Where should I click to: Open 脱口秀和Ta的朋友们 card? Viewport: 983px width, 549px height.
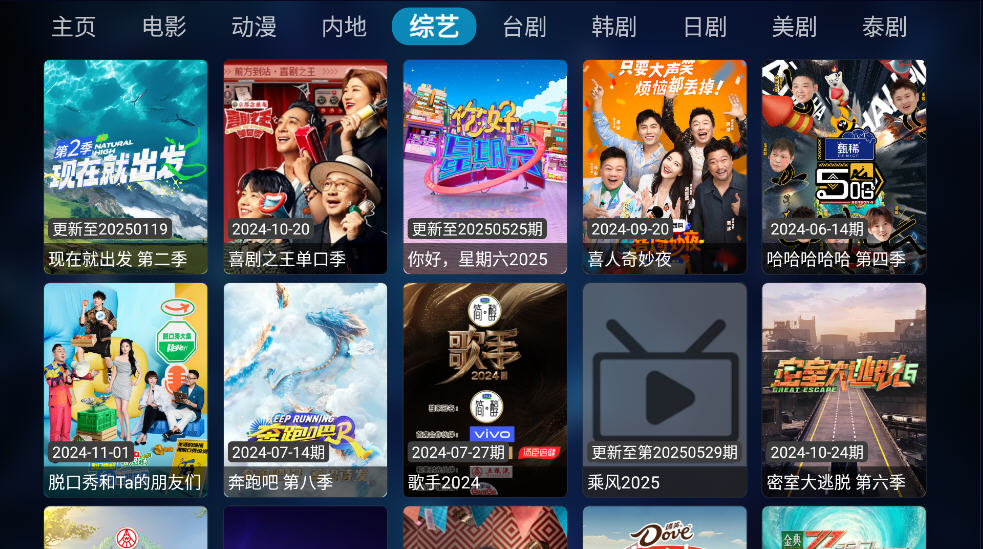tap(126, 389)
